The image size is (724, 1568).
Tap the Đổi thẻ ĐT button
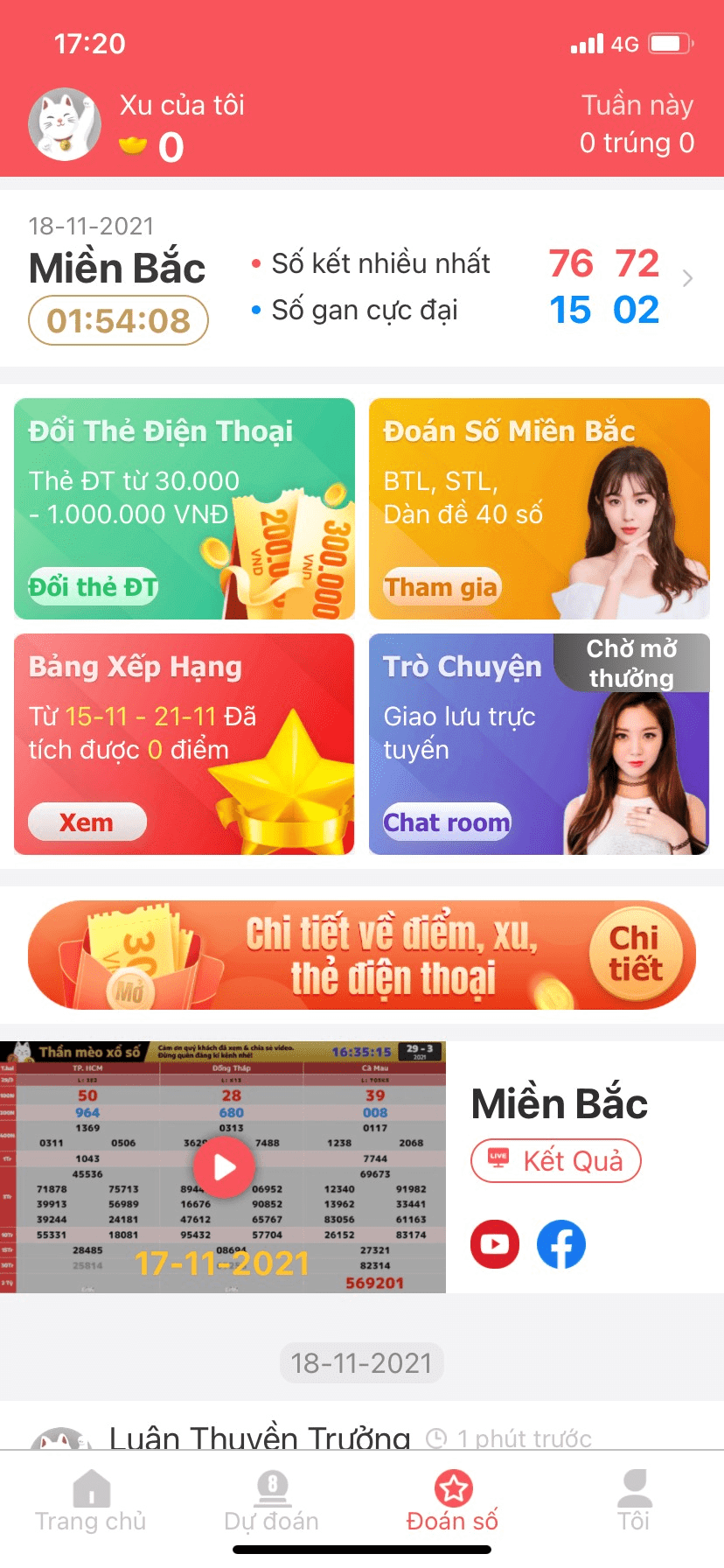(93, 586)
